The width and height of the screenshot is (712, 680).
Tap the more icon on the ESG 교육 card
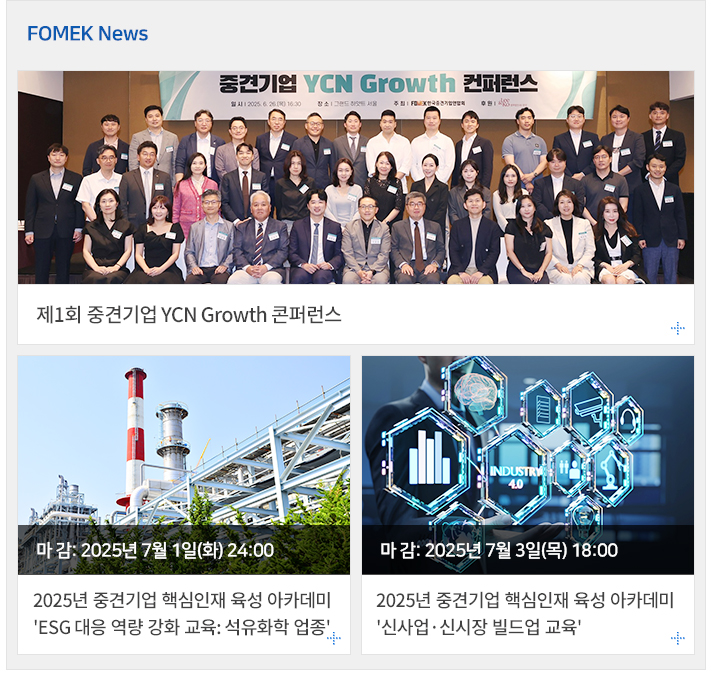(334, 638)
